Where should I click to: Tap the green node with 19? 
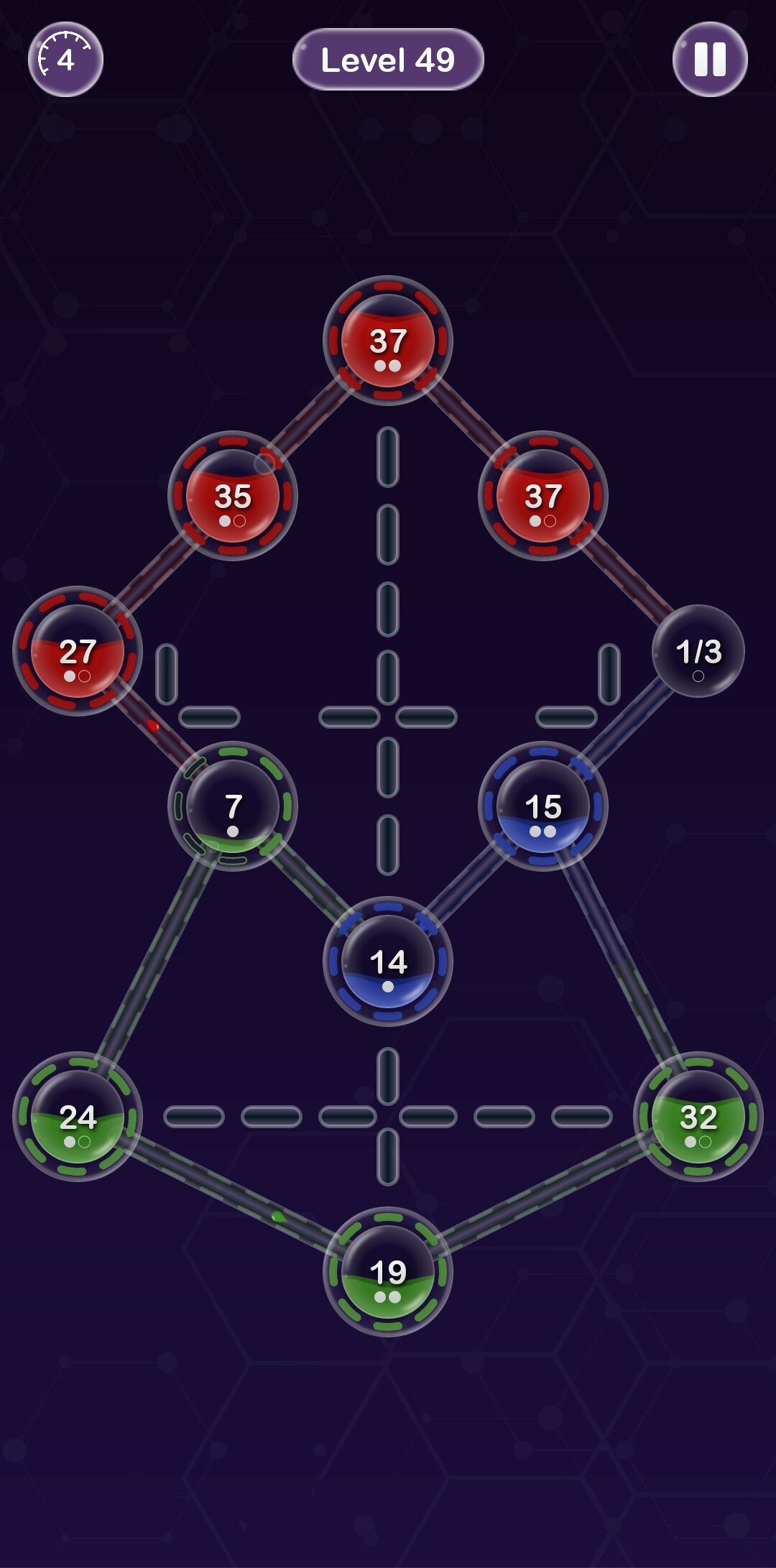pyautogui.click(x=388, y=1272)
